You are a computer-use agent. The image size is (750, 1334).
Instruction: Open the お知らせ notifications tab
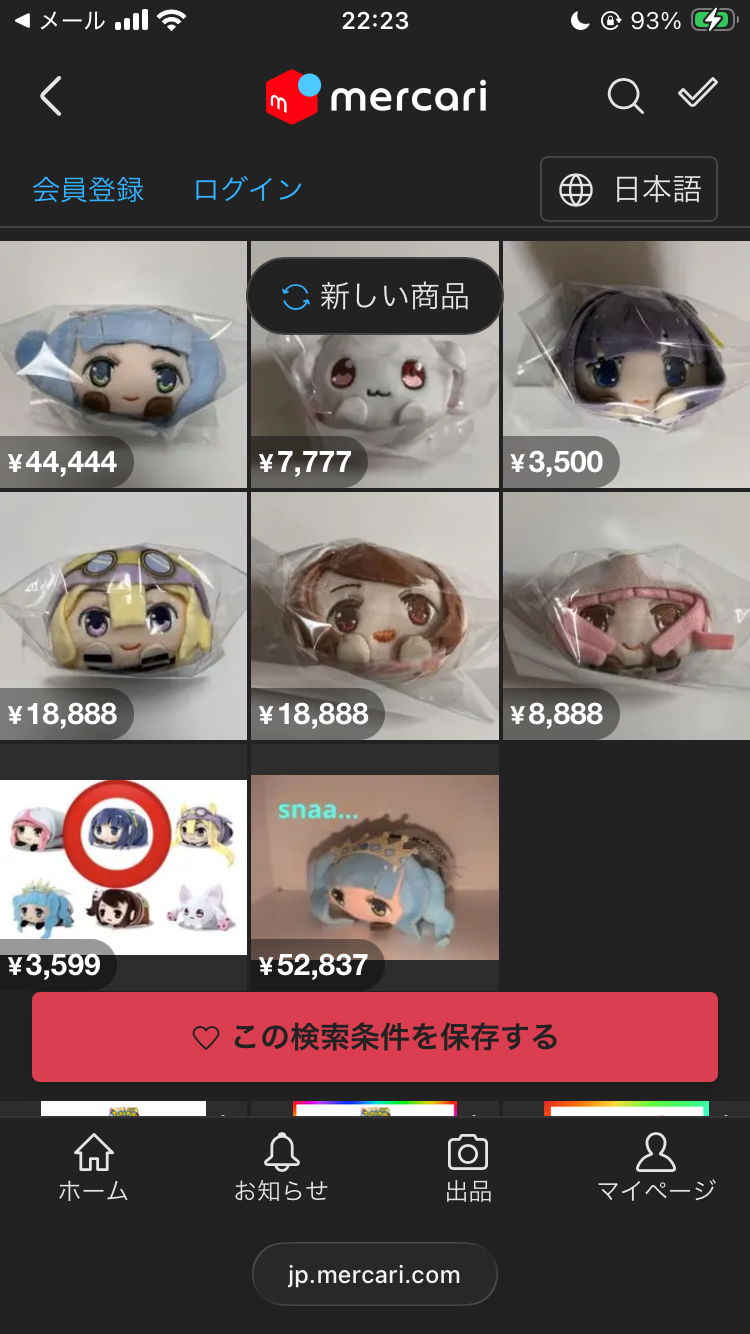281,1167
